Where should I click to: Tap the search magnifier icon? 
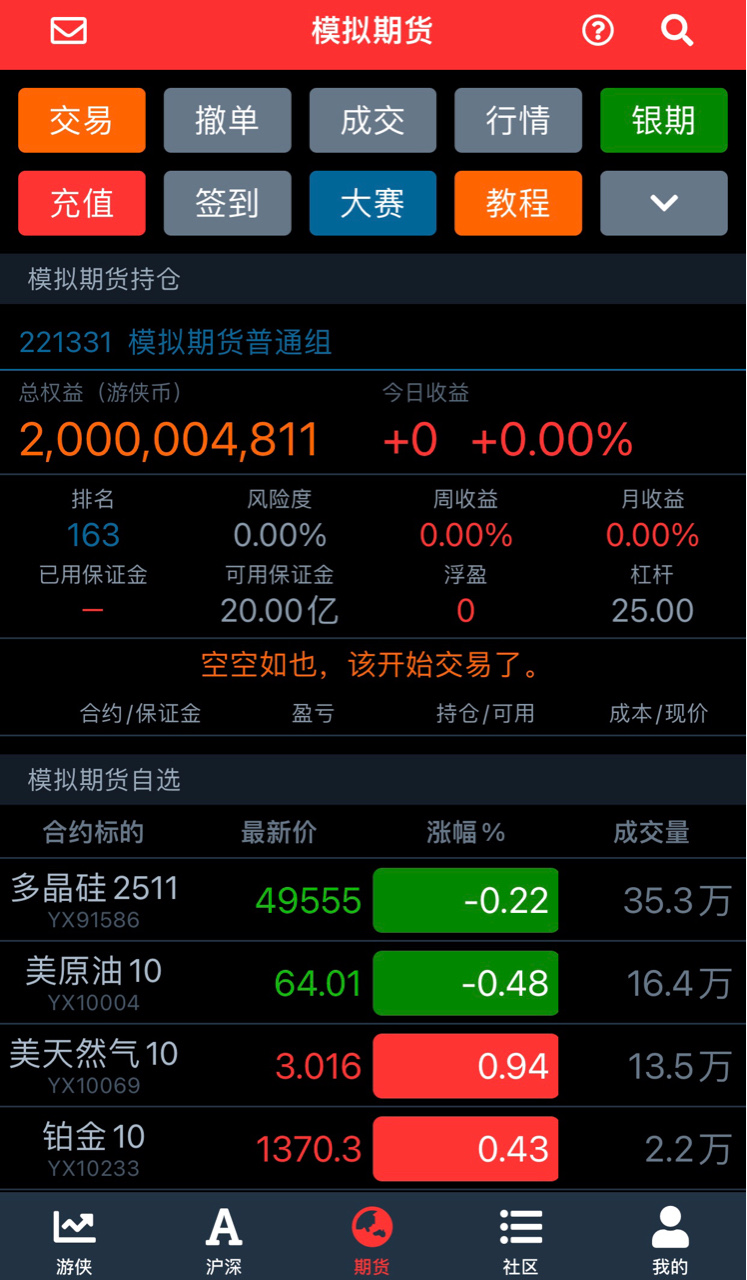677,31
